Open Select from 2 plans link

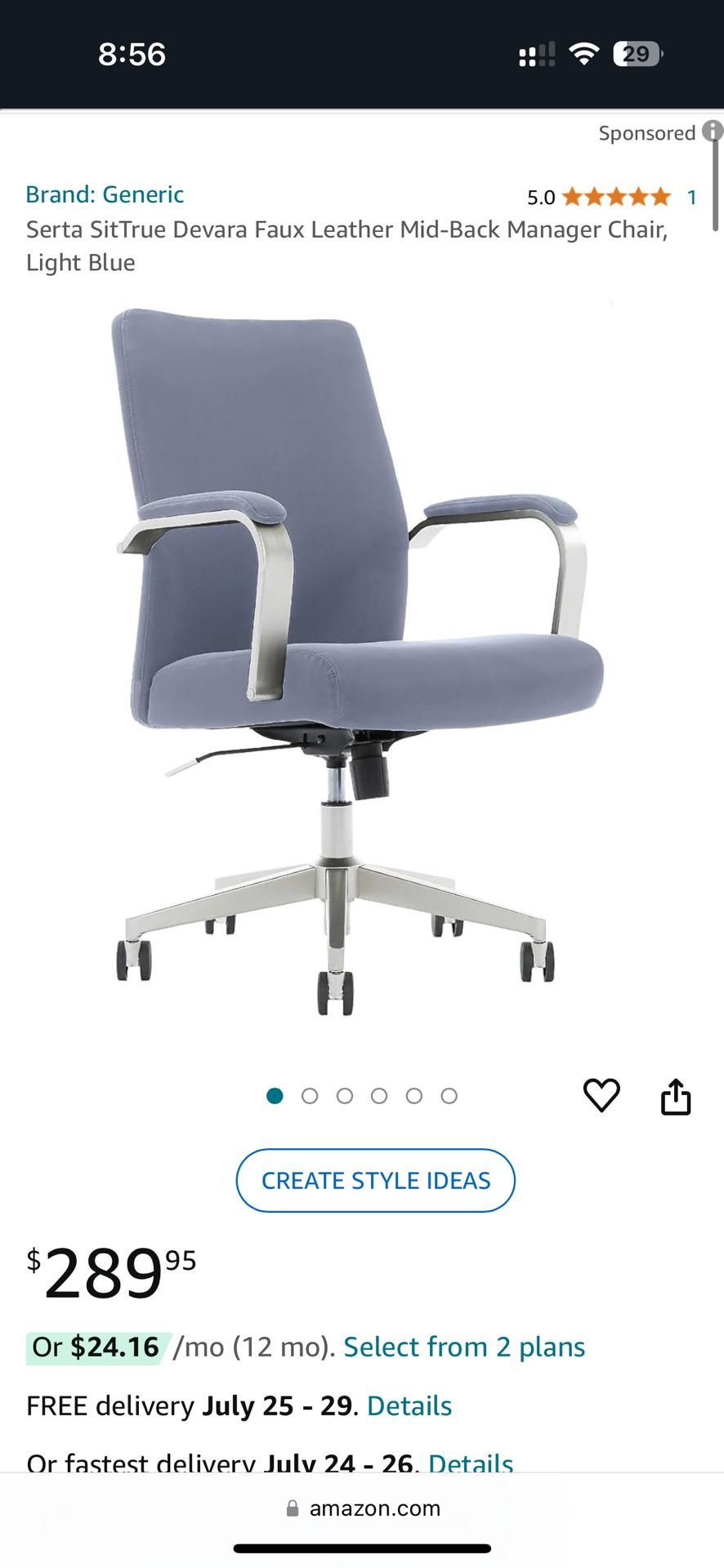tap(464, 1347)
